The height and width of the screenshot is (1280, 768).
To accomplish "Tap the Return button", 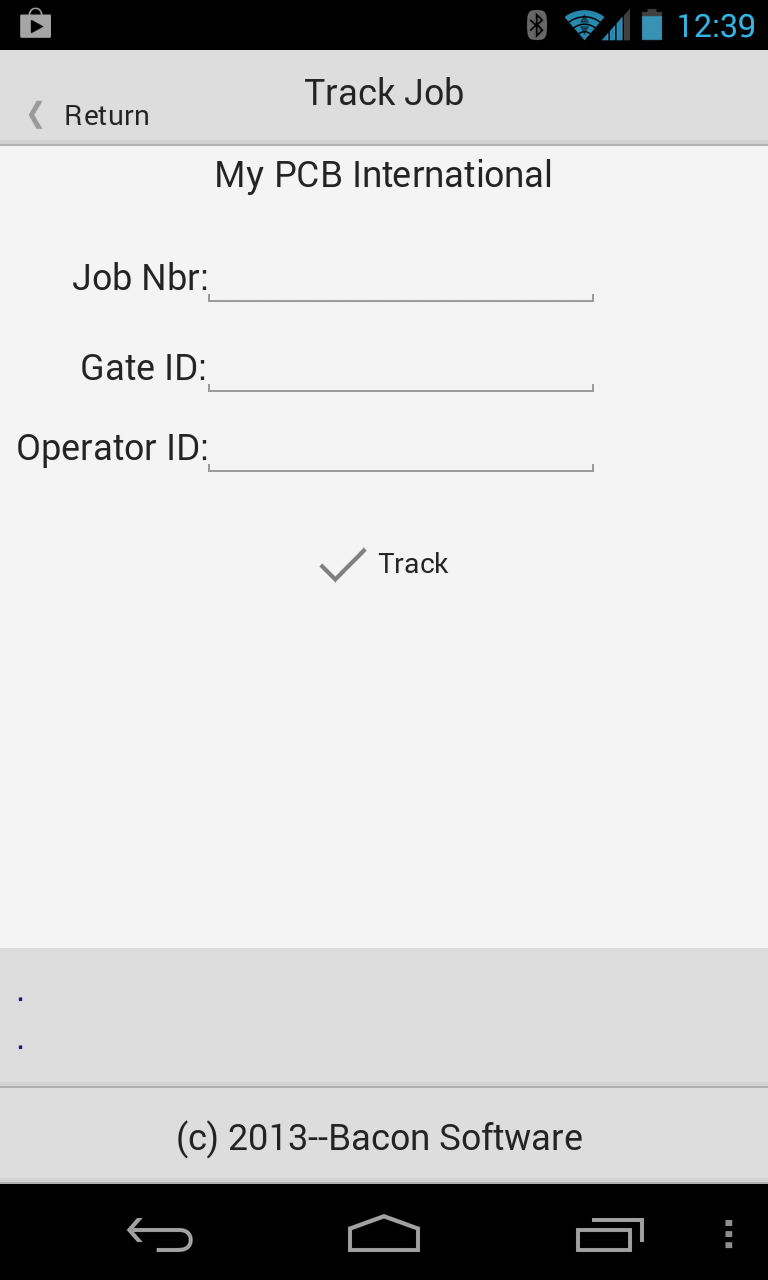I will pos(88,115).
